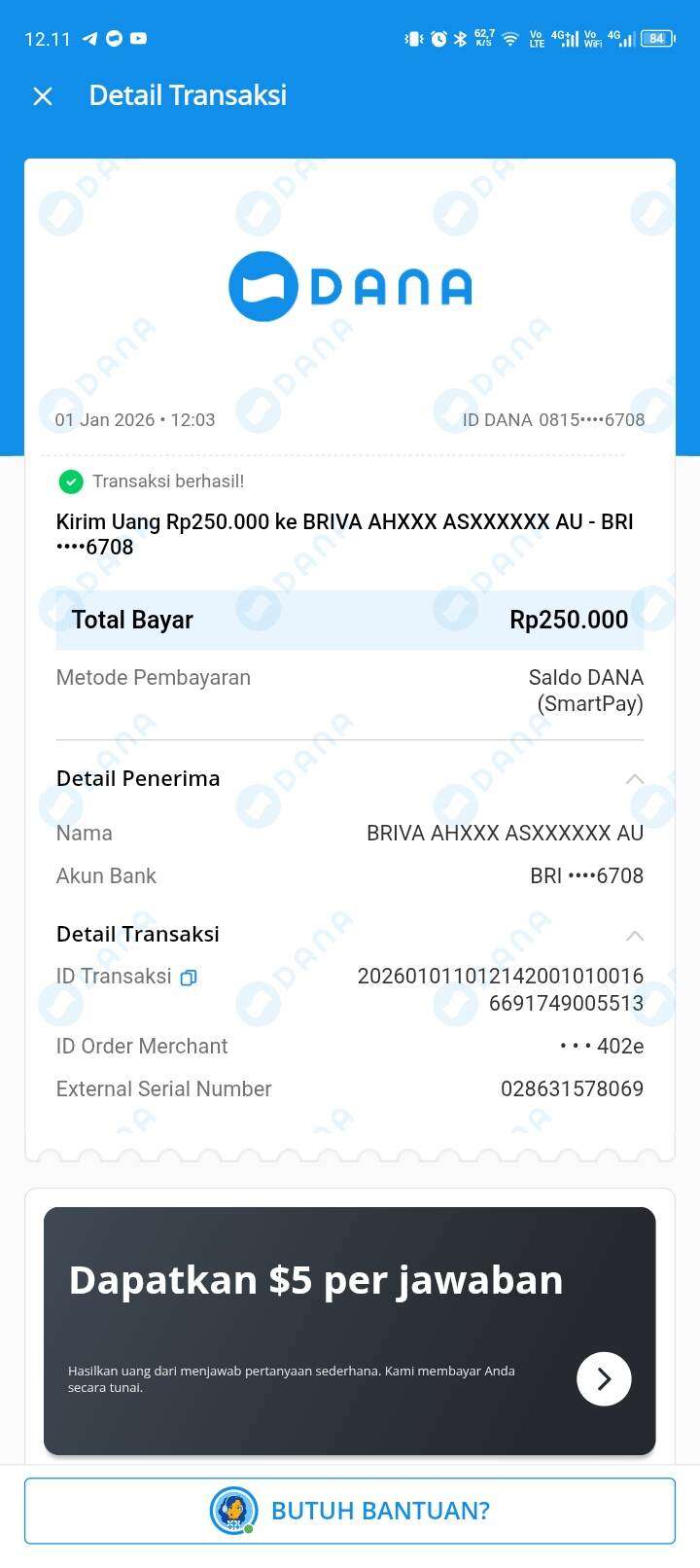The width and height of the screenshot is (700, 1568).
Task: Close the Detail Transaksi screen with the X
Action: point(43,96)
